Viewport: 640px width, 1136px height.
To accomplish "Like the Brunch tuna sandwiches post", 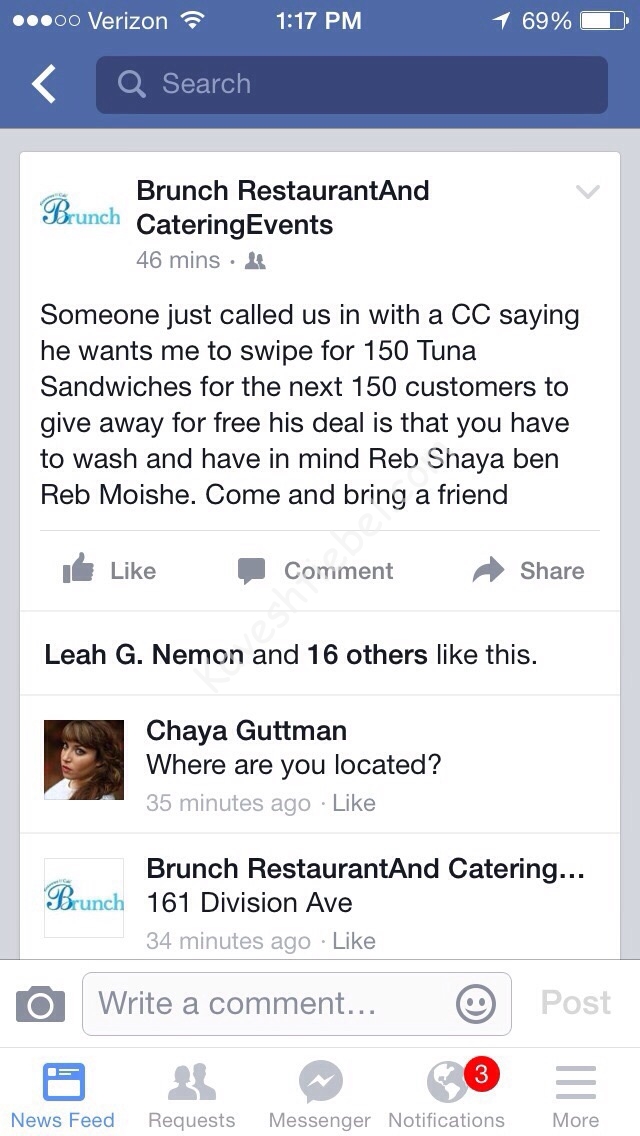I will tap(110, 571).
